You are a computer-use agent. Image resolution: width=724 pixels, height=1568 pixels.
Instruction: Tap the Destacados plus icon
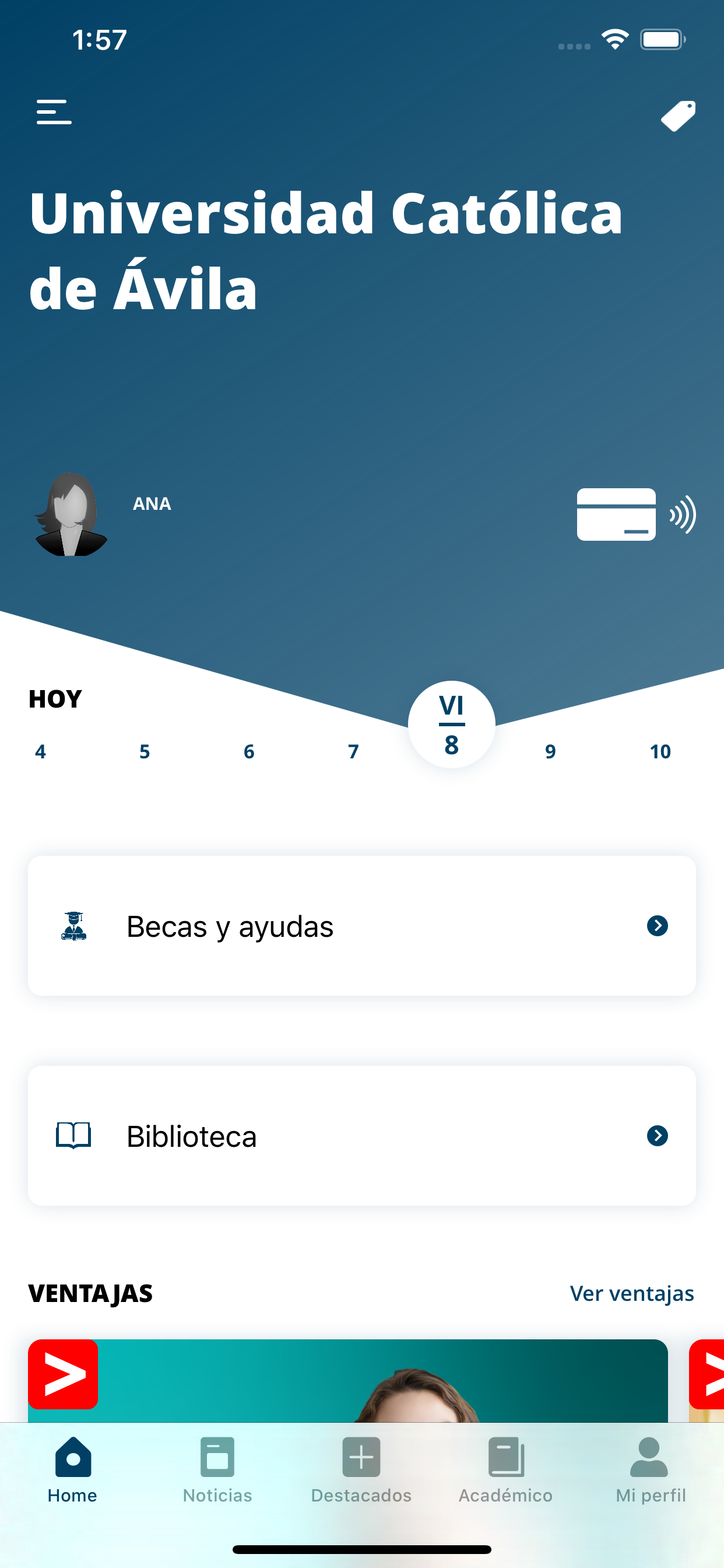click(x=361, y=1458)
